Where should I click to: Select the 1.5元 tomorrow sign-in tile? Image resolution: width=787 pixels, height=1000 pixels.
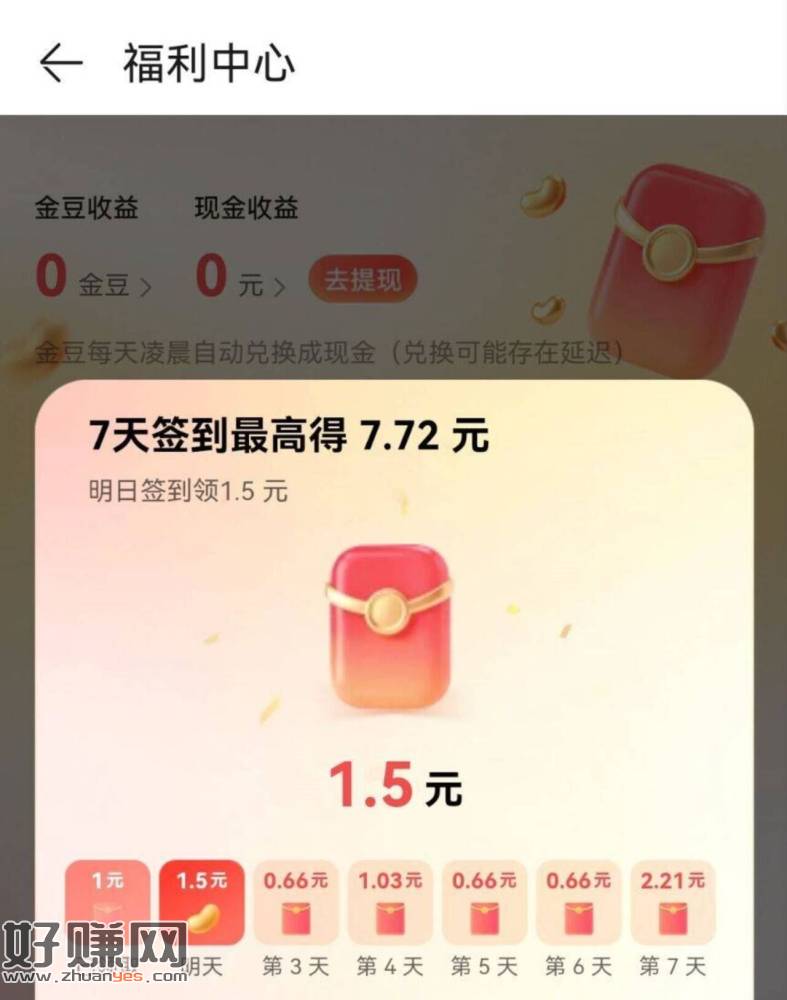[x=202, y=902]
